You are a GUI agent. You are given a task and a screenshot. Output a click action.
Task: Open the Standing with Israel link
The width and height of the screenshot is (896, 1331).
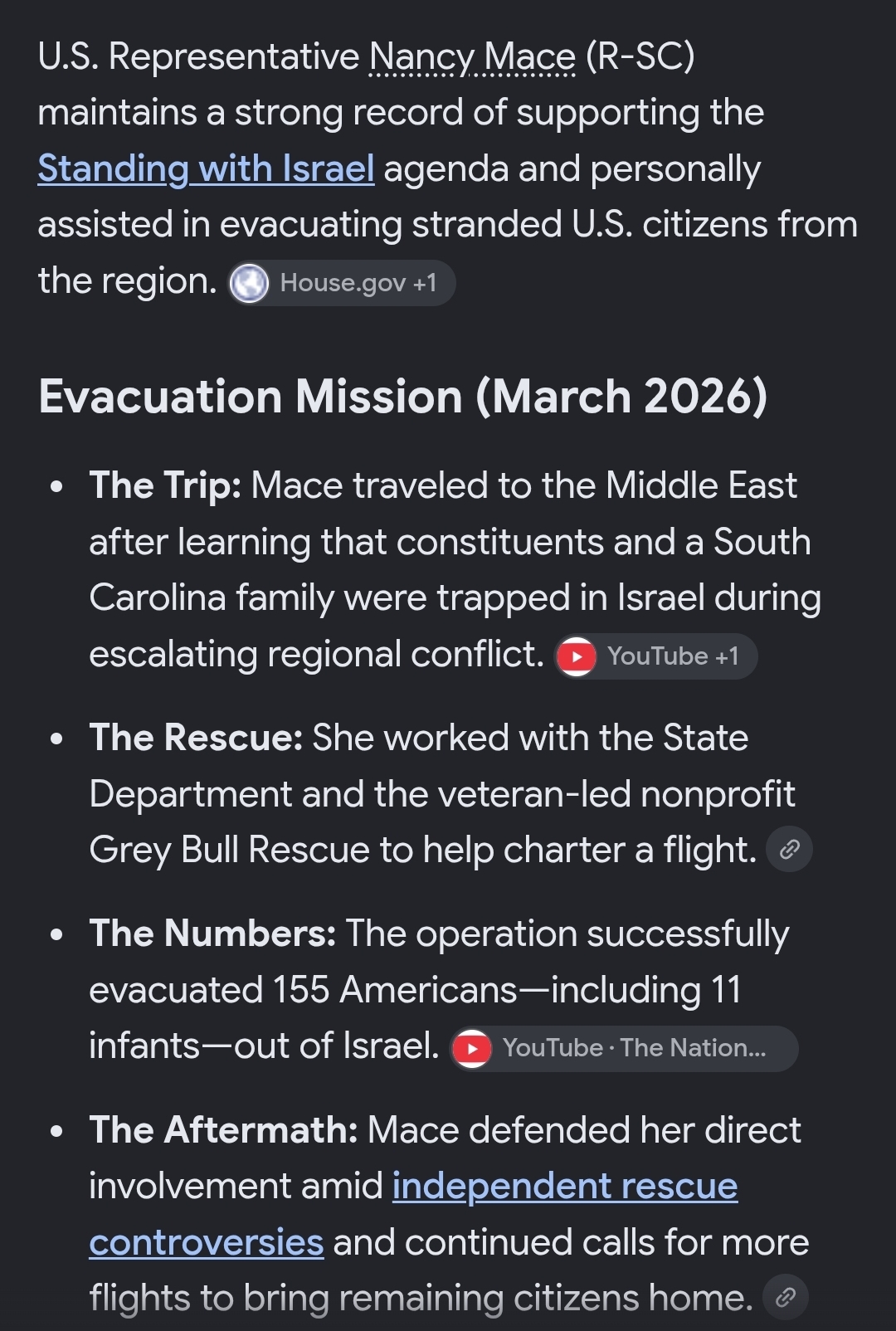[x=206, y=168]
